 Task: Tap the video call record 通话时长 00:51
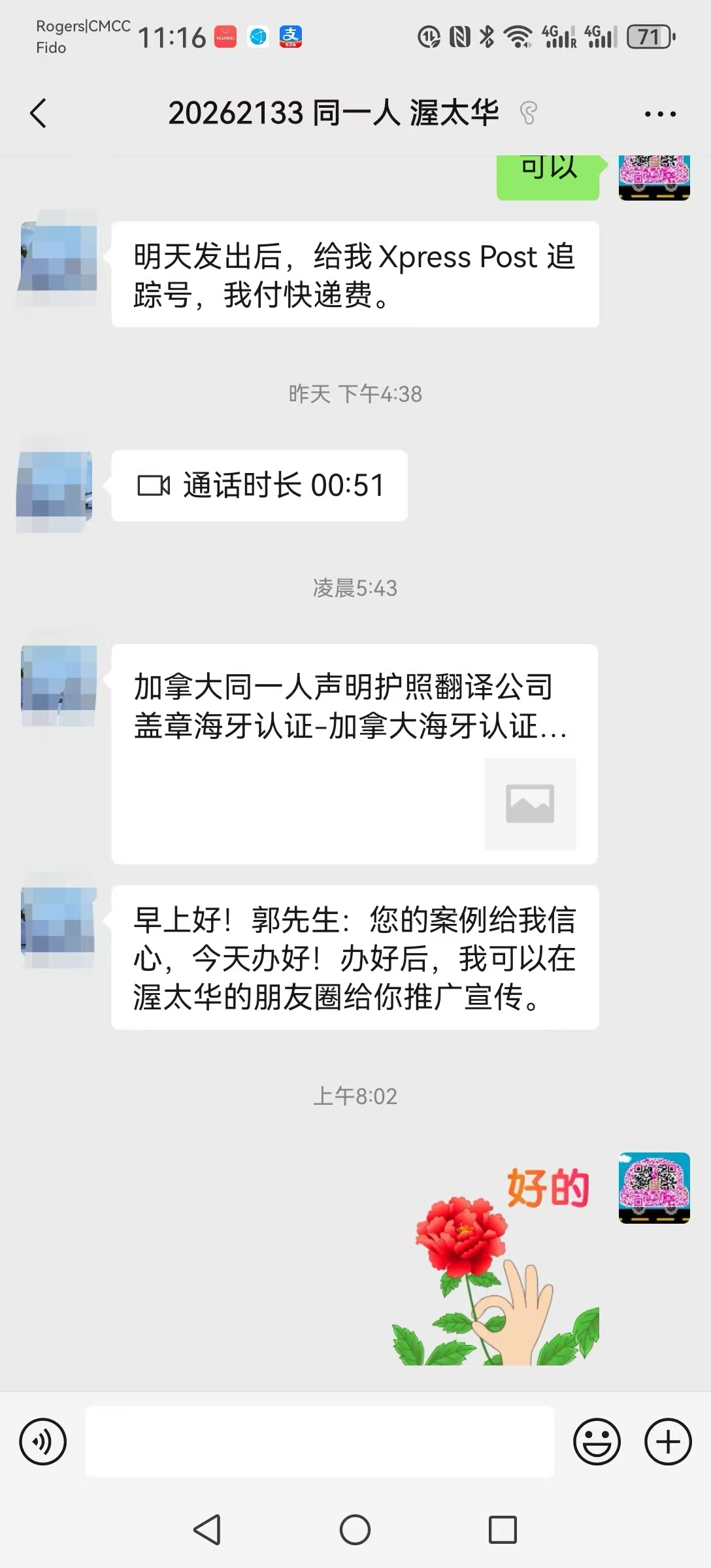(259, 485)
